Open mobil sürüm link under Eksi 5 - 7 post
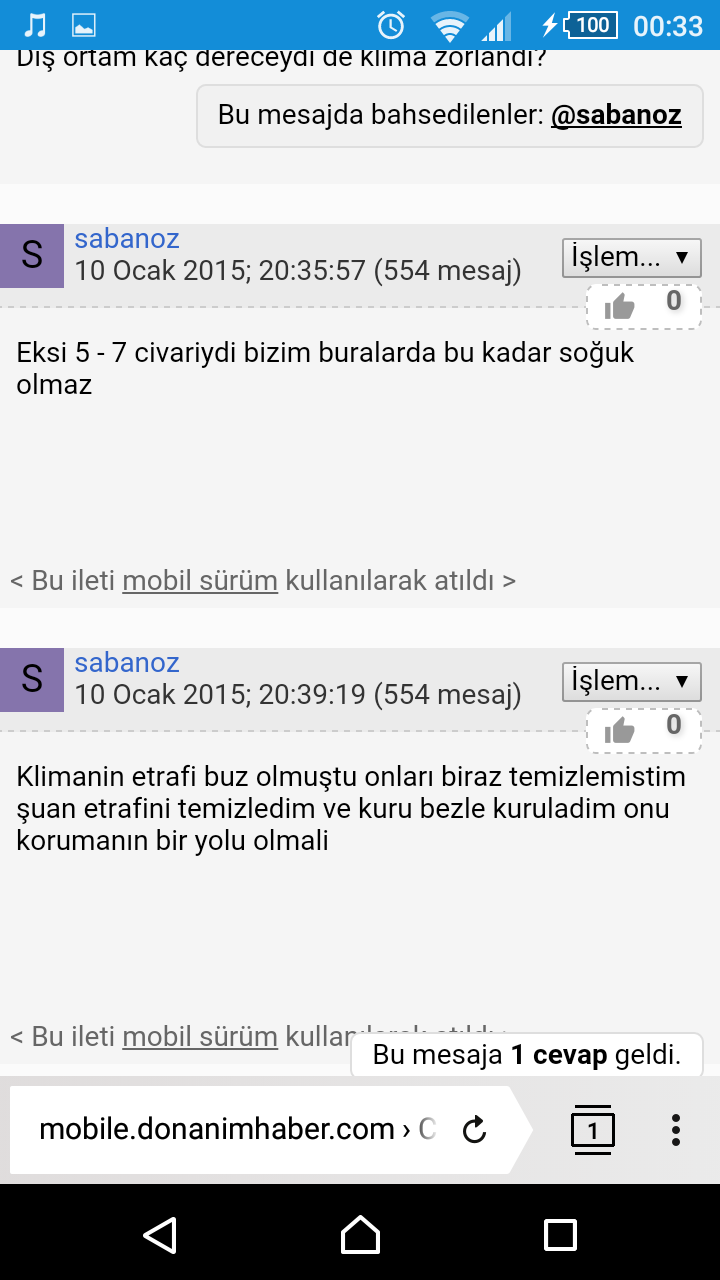720x1280 pixels. click(x=200, y=580)
